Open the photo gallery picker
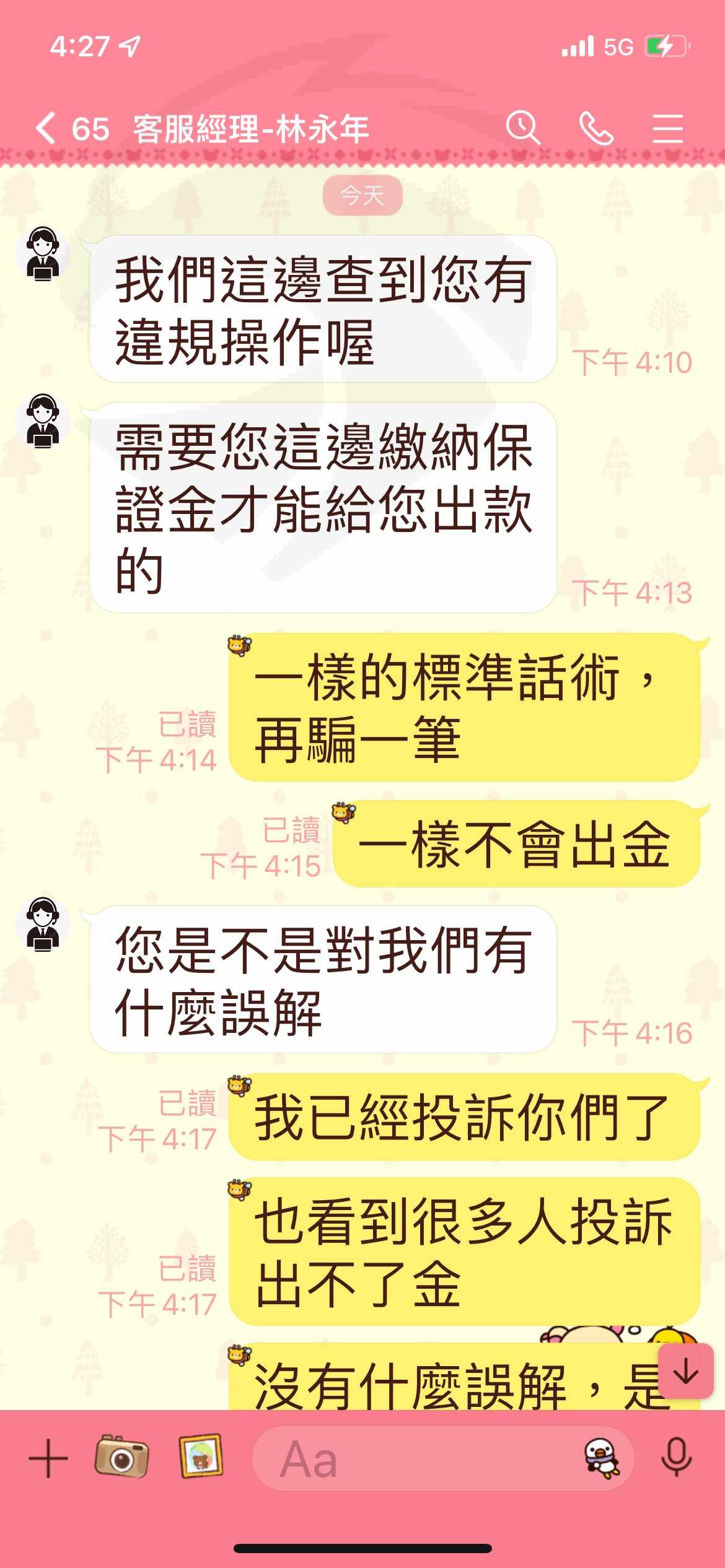This screenshot has height=1568, width=725. pos(201,1456)
